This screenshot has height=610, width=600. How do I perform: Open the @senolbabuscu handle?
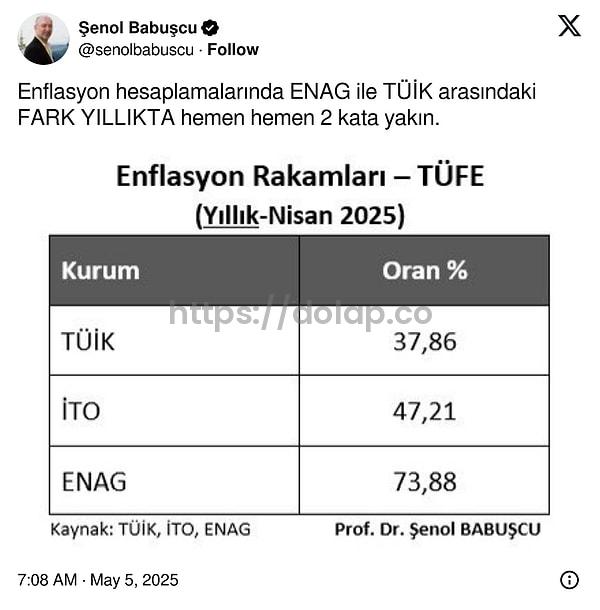[x=136, y=49]
